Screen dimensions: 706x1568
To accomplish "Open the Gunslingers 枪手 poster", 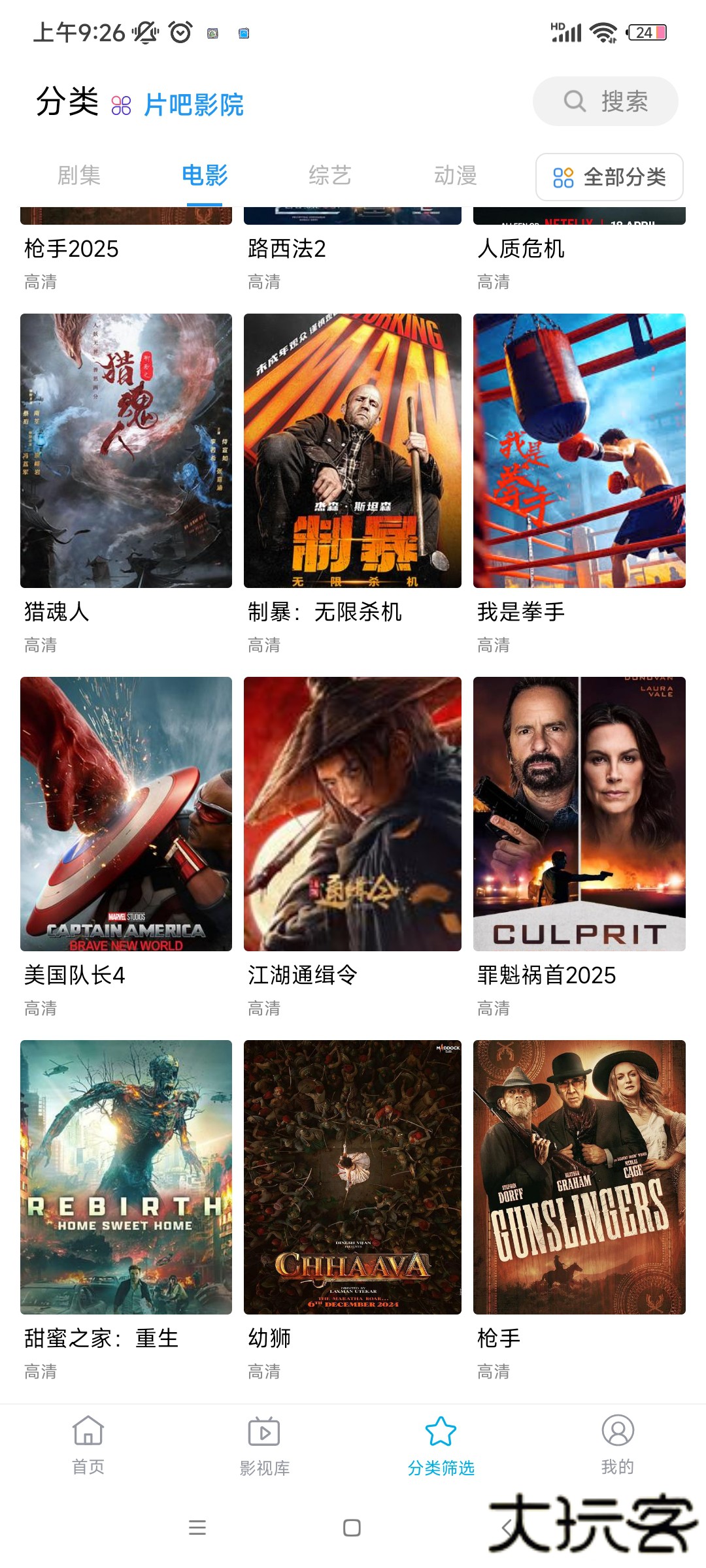I will (579, 1176).
